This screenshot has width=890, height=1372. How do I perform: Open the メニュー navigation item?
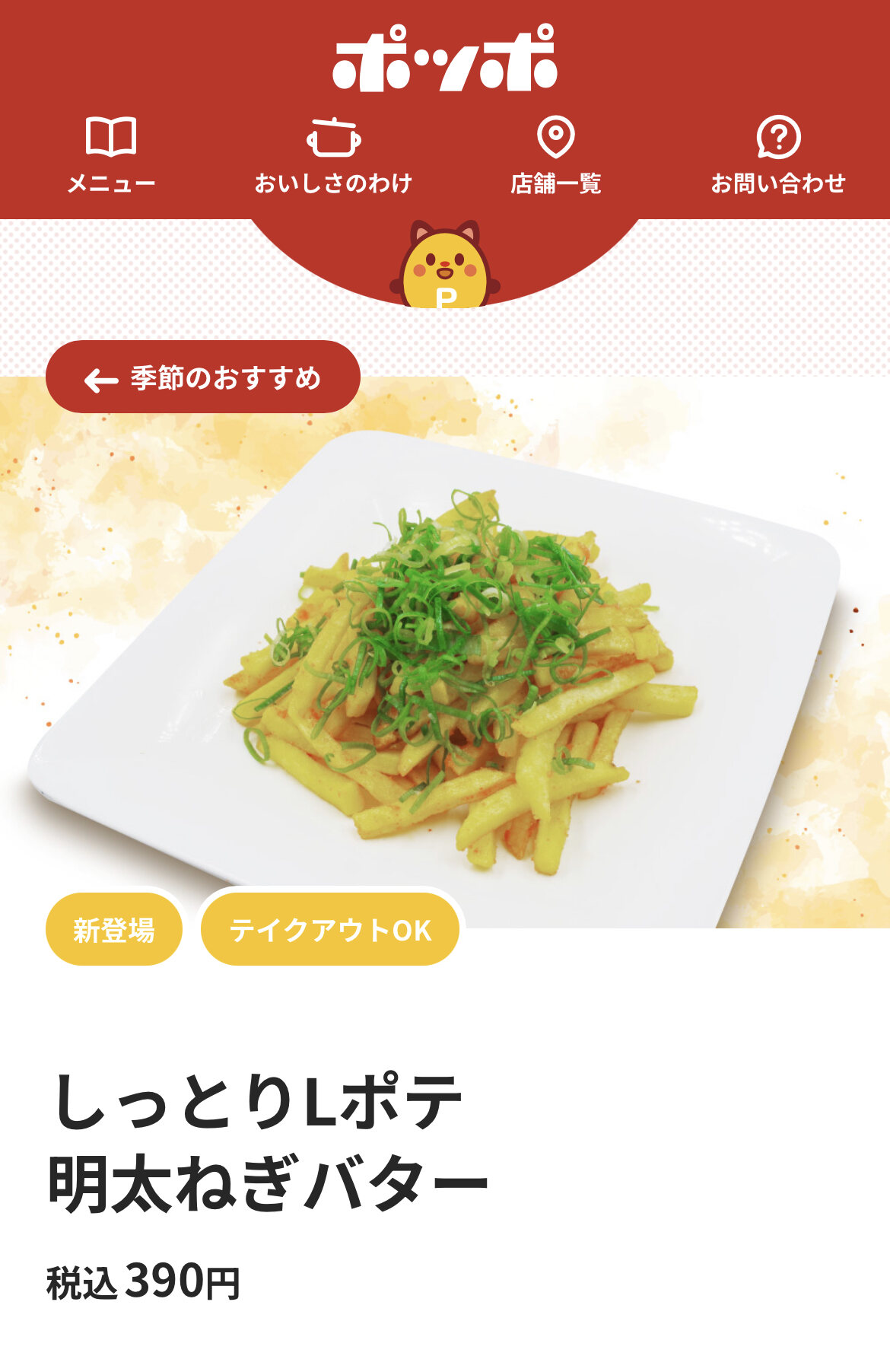[111, 156]
